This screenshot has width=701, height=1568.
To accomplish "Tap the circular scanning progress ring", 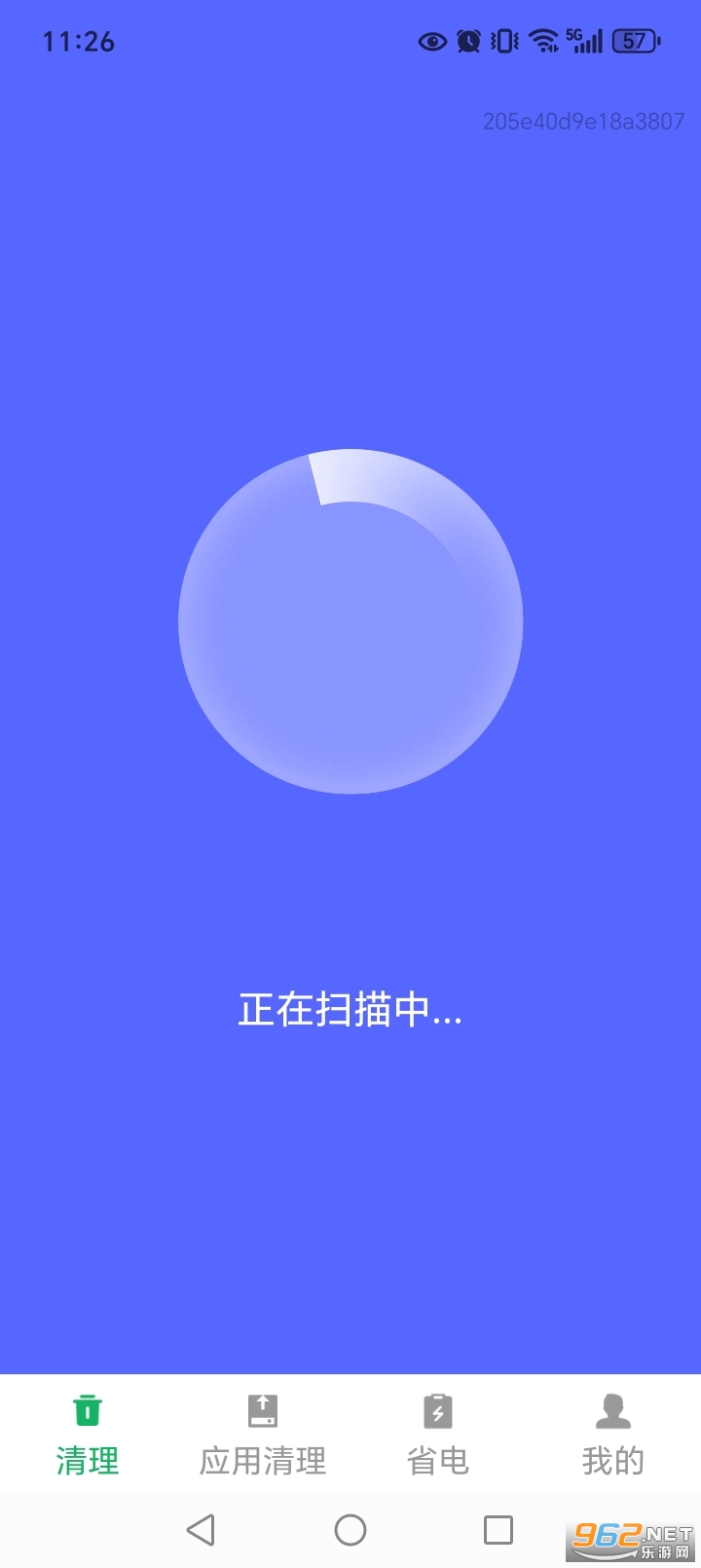I will [x=350, y=623].
